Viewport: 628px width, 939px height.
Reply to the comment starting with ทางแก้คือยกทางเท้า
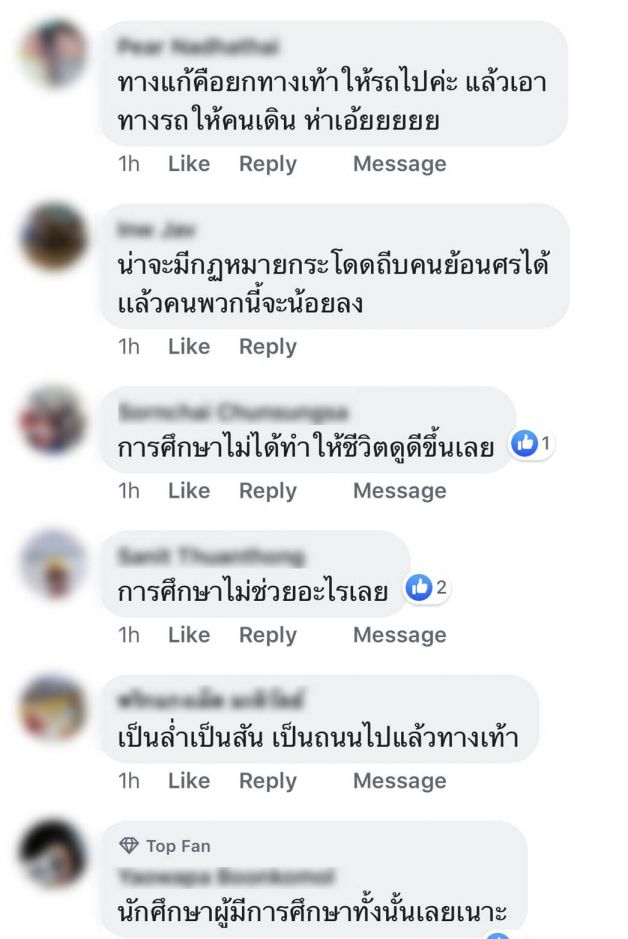pos(267,164)
